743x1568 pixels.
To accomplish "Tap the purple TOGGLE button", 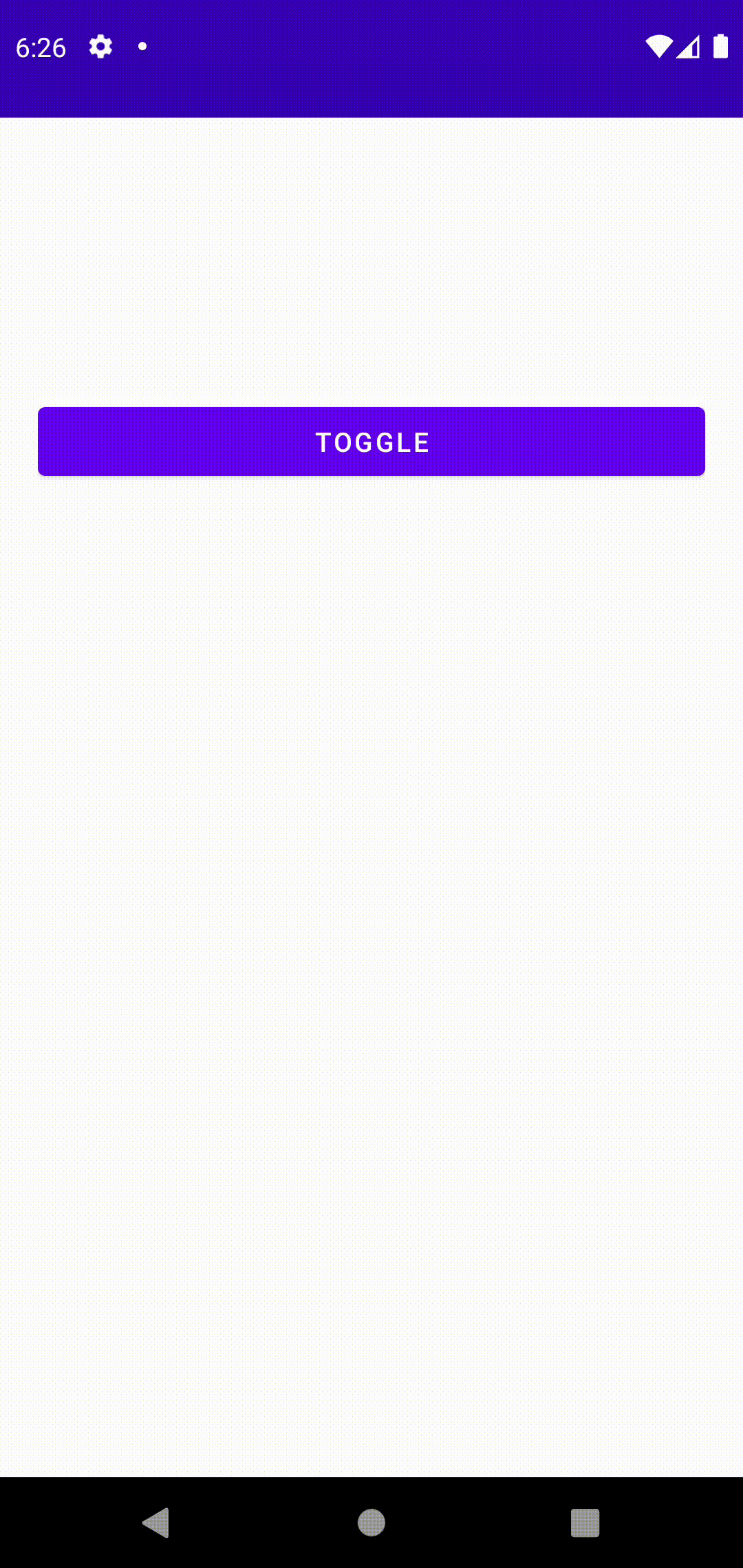I will (x=371, y=442).
